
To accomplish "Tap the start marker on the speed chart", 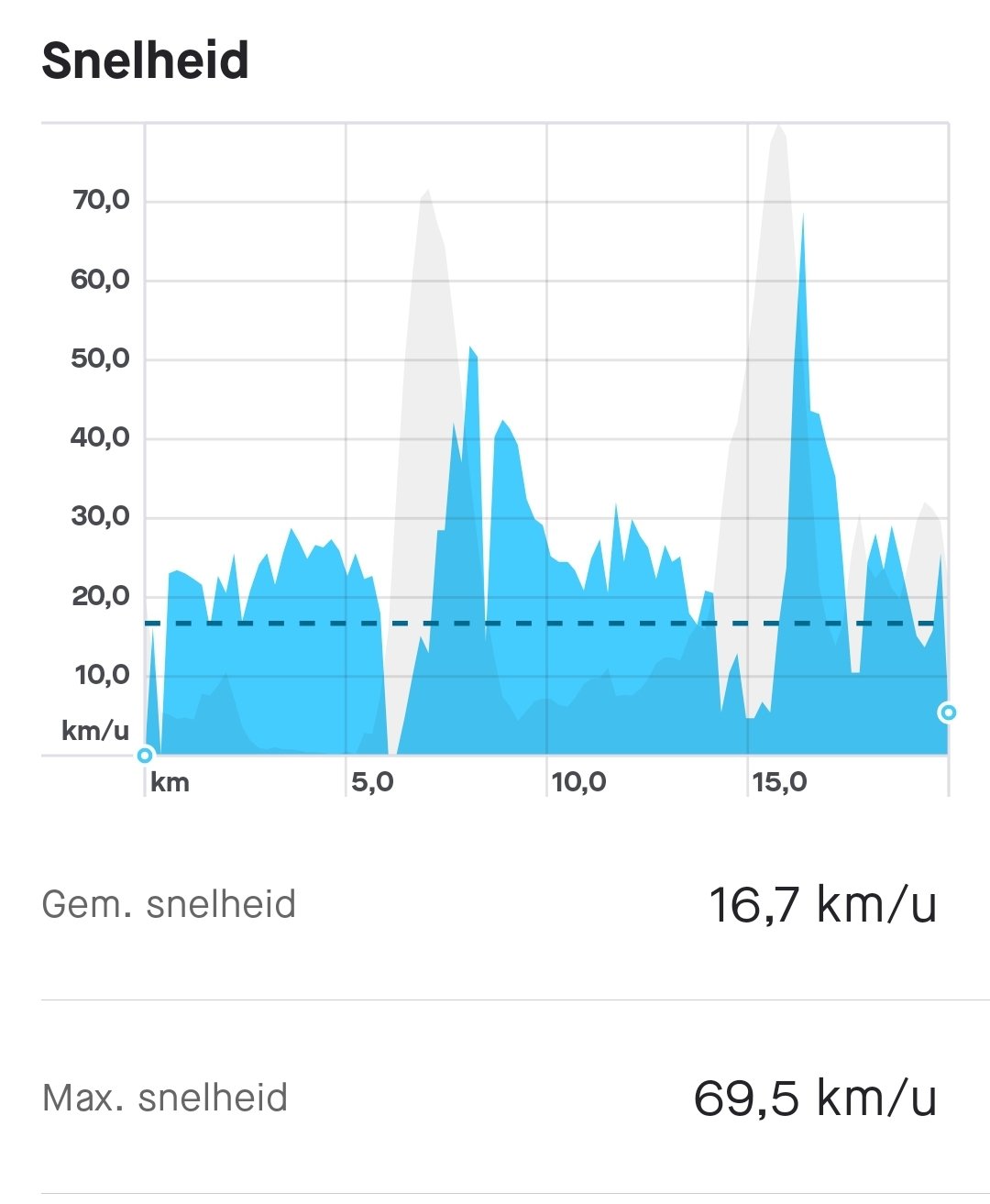I will point(145,756).
